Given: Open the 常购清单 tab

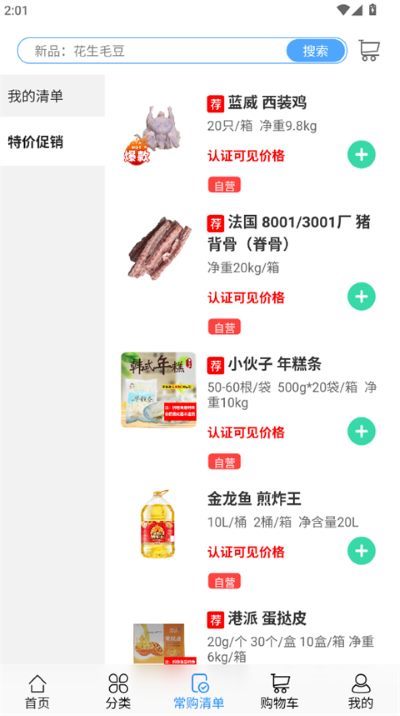Looking at the screenshot, I should point(199,691).
